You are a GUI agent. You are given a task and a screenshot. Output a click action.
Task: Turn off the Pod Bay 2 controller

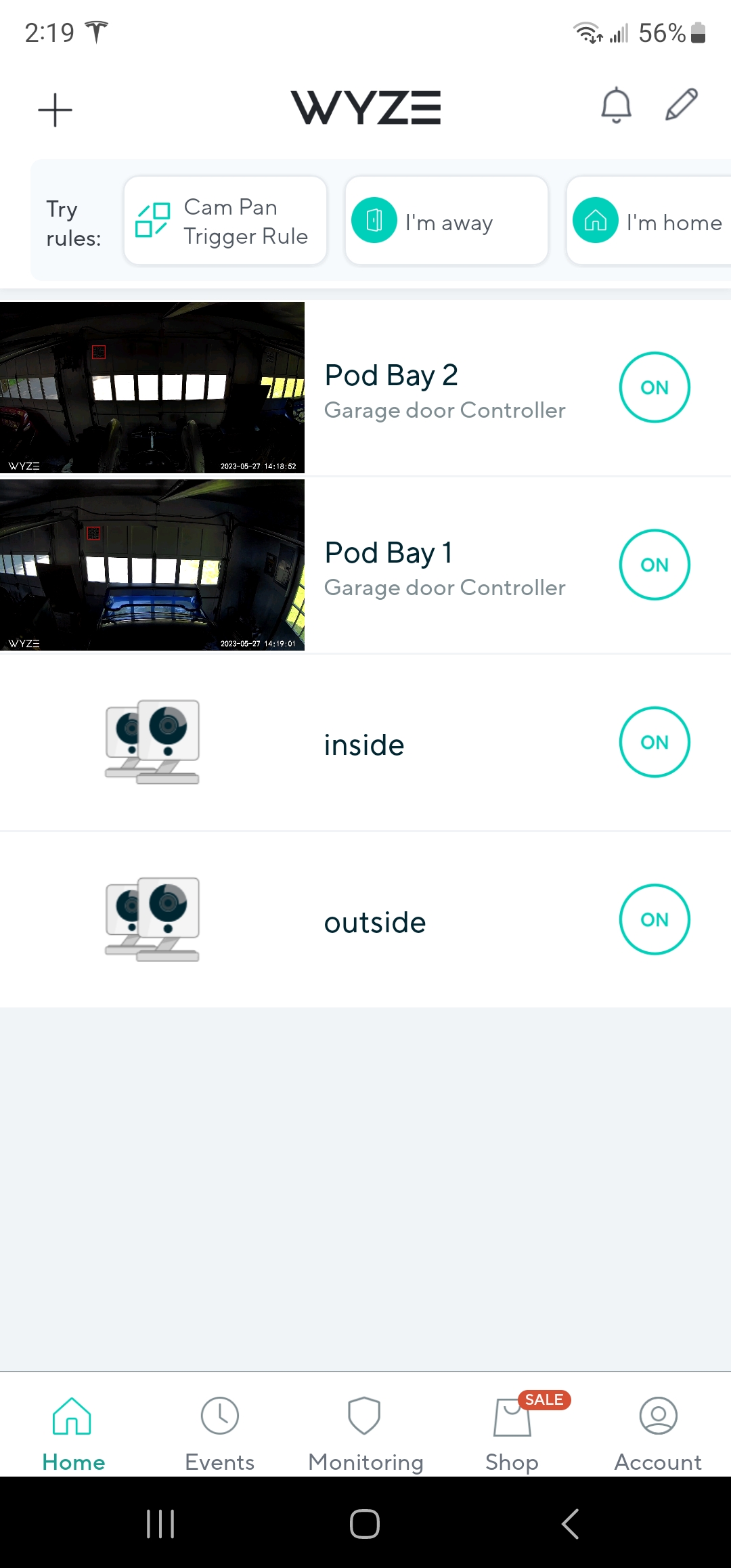point(654,387)
